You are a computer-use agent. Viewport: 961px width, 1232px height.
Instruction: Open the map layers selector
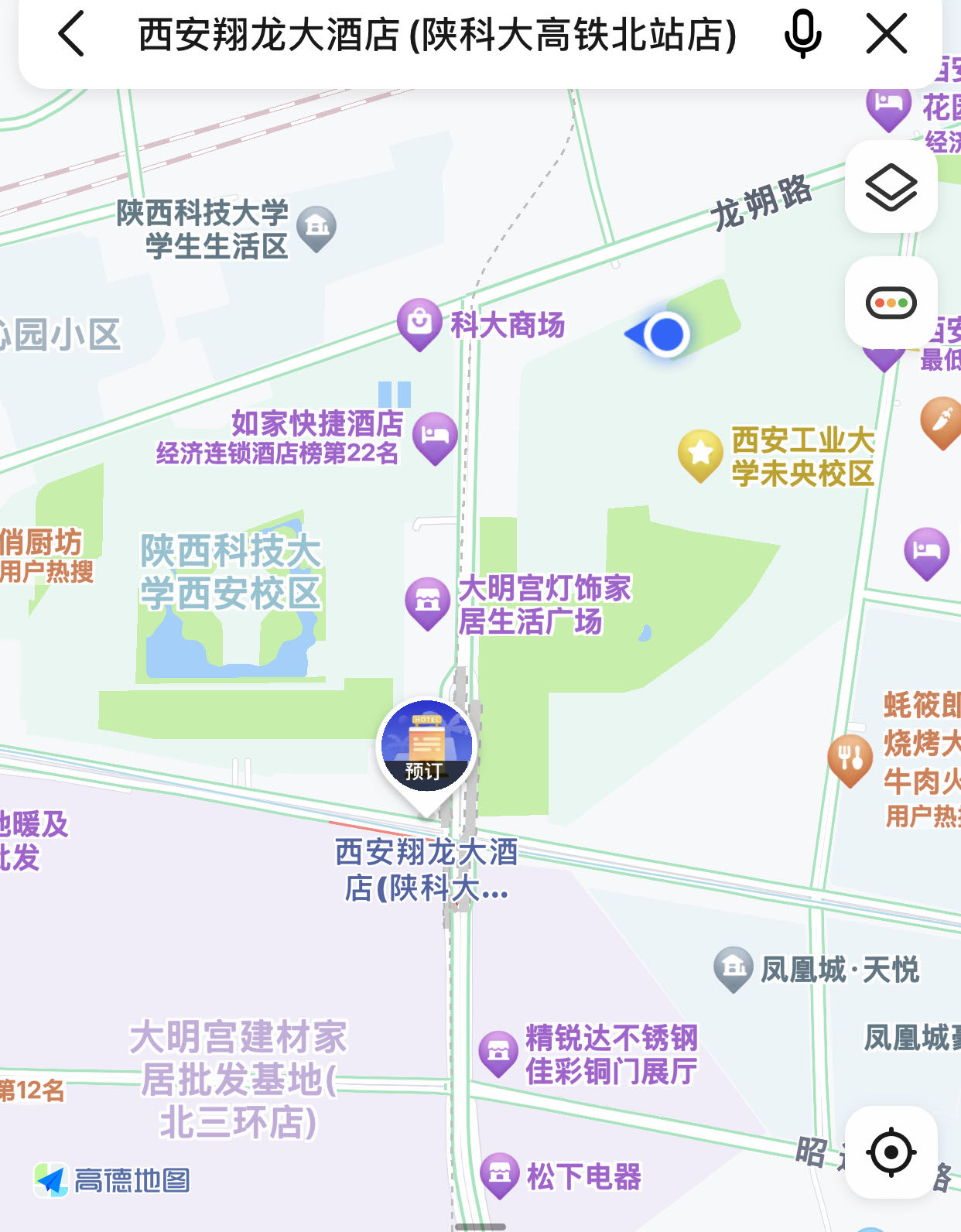click(891, 187)
